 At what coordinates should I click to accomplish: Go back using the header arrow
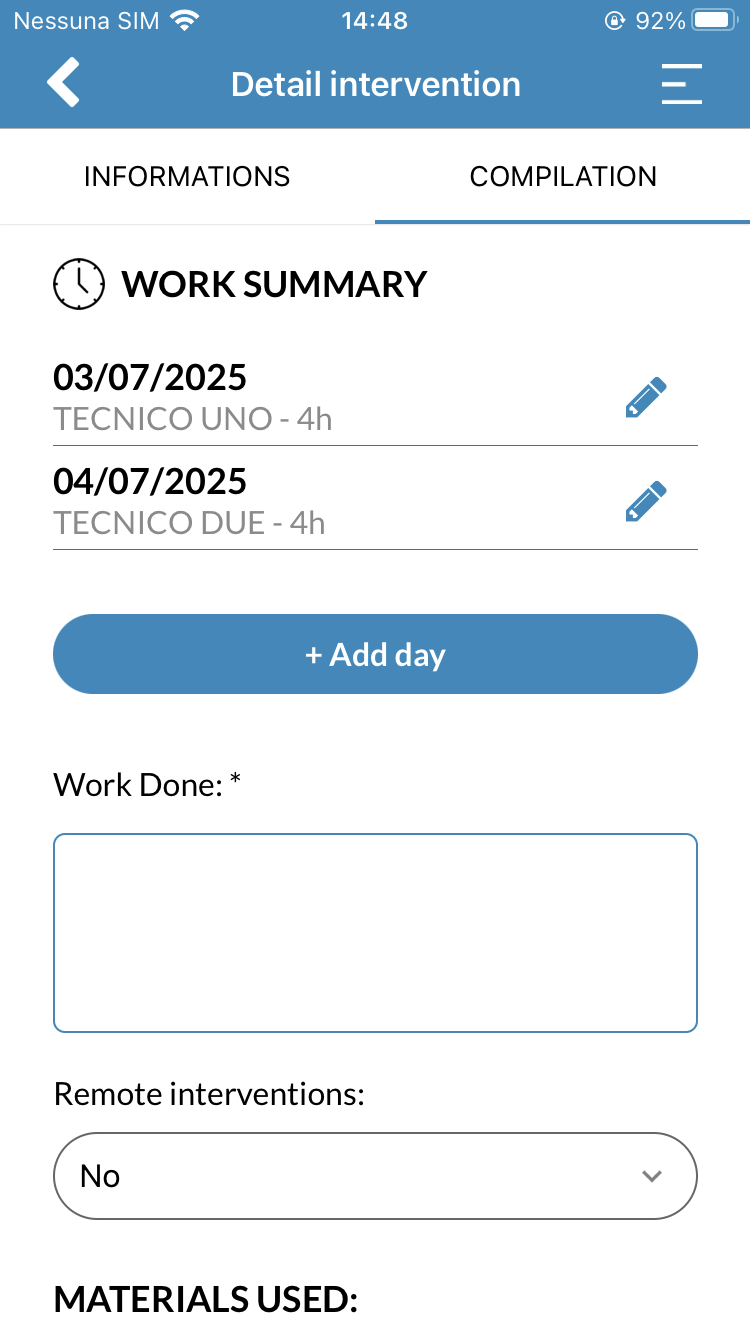63,82
